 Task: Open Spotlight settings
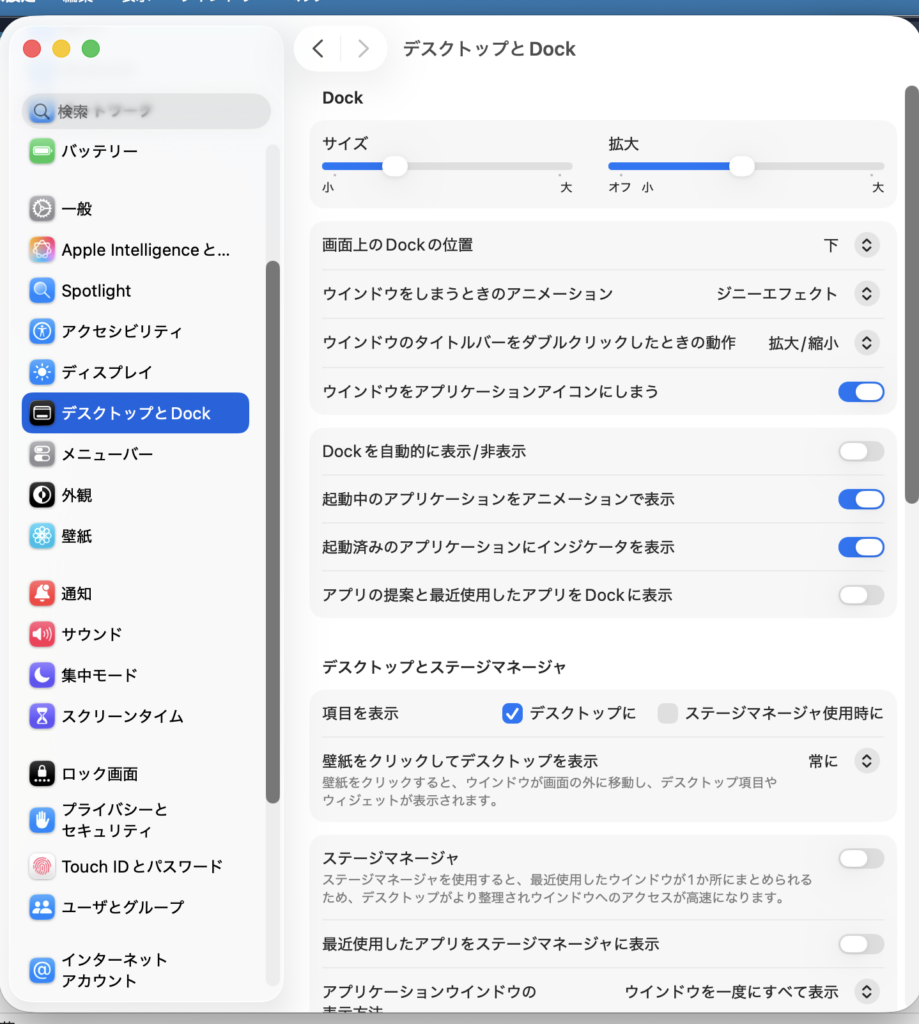(x=96, y=291)
